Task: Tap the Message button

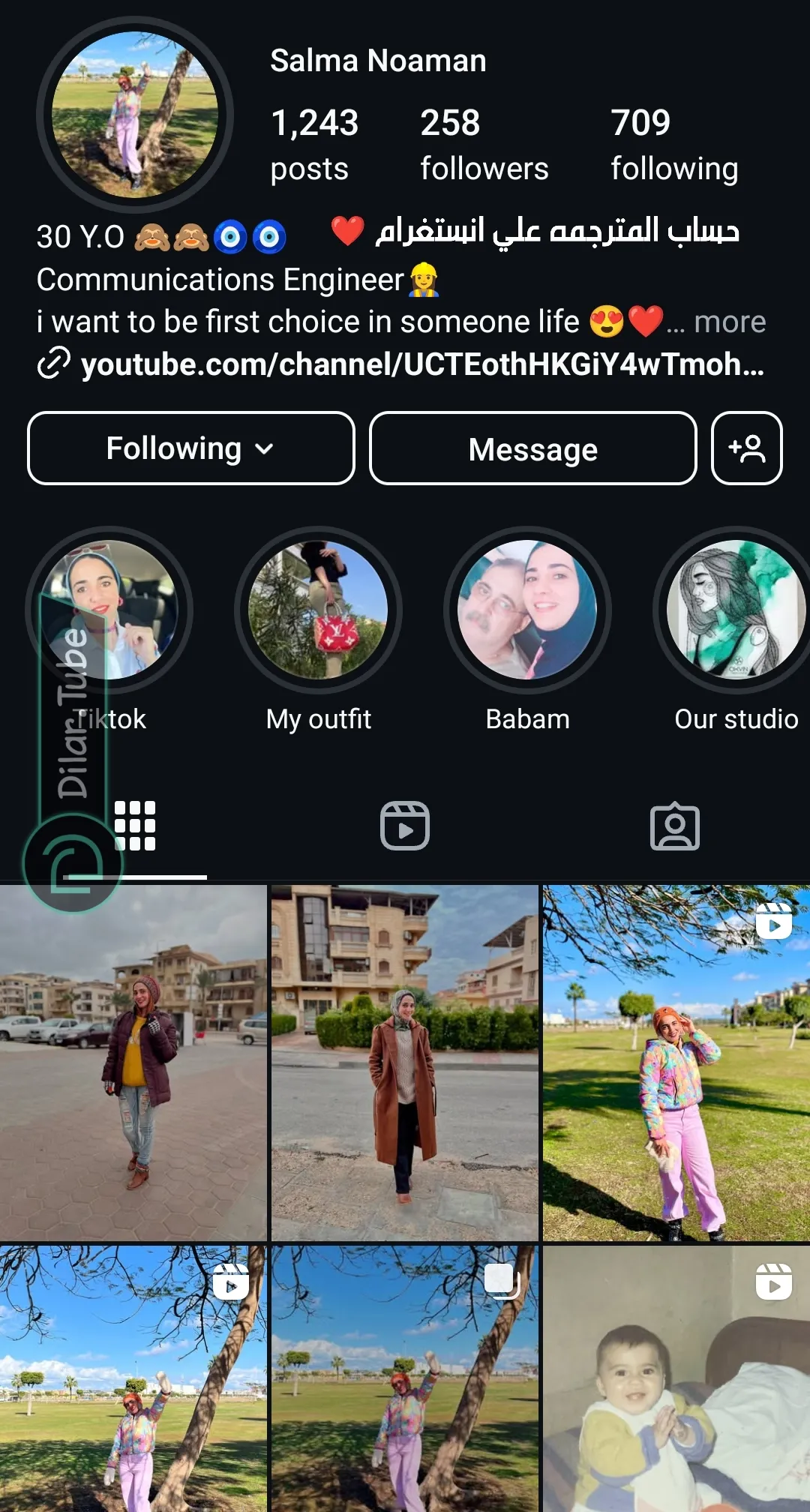Action: click(533, 448)
